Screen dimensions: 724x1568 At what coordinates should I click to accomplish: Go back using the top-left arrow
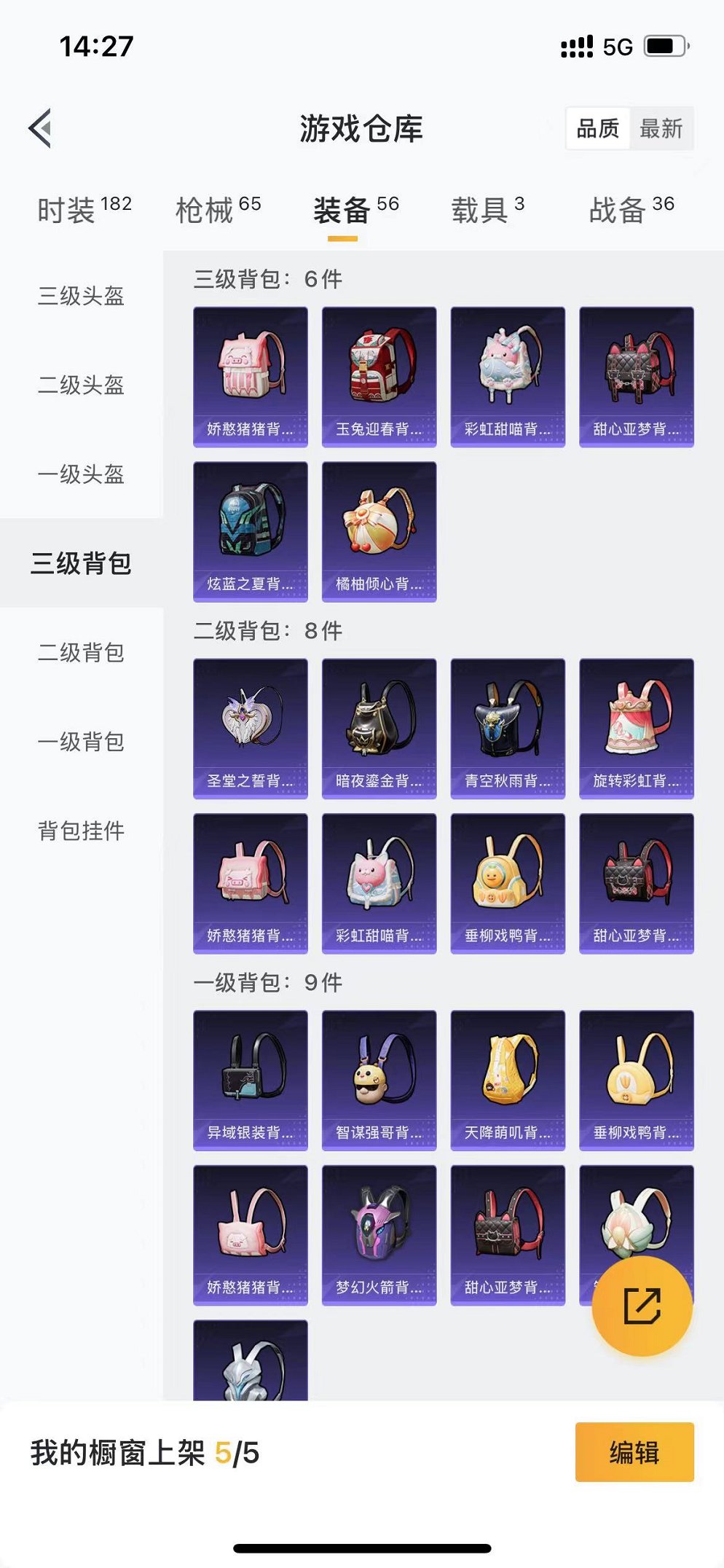tap(41, 128)
